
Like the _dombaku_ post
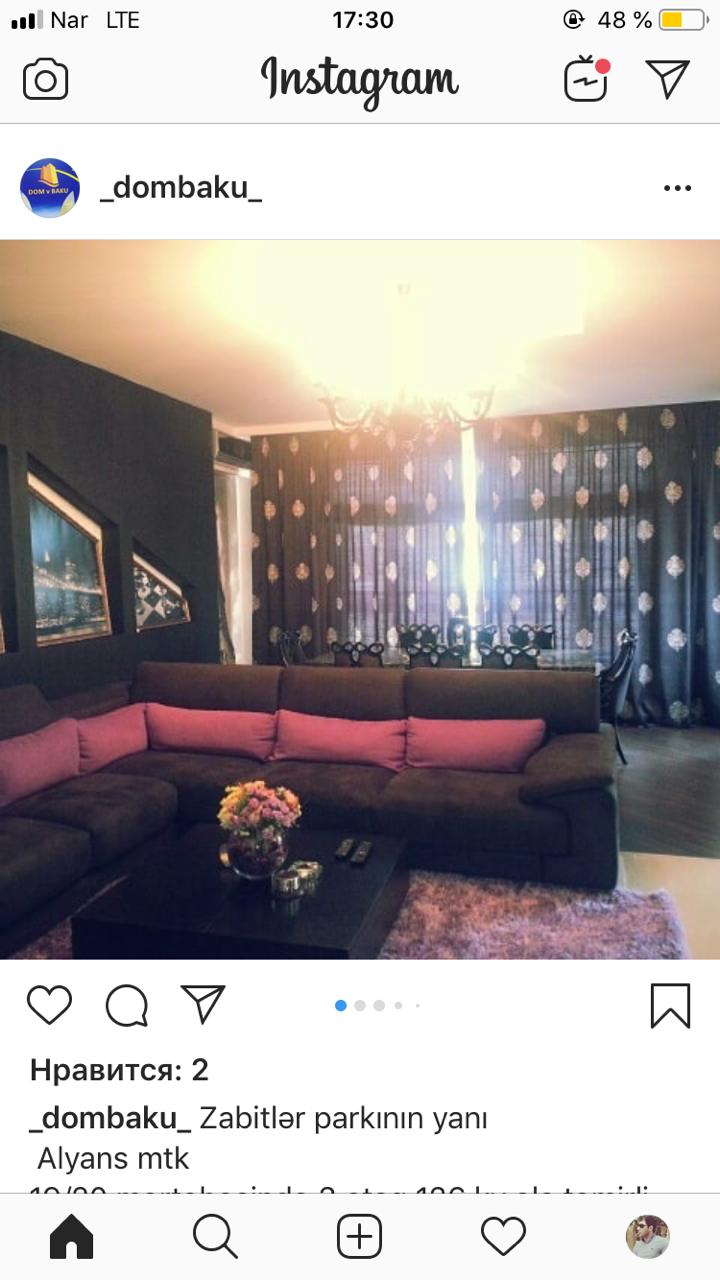pyautogui.click(x=49, y=1005)
